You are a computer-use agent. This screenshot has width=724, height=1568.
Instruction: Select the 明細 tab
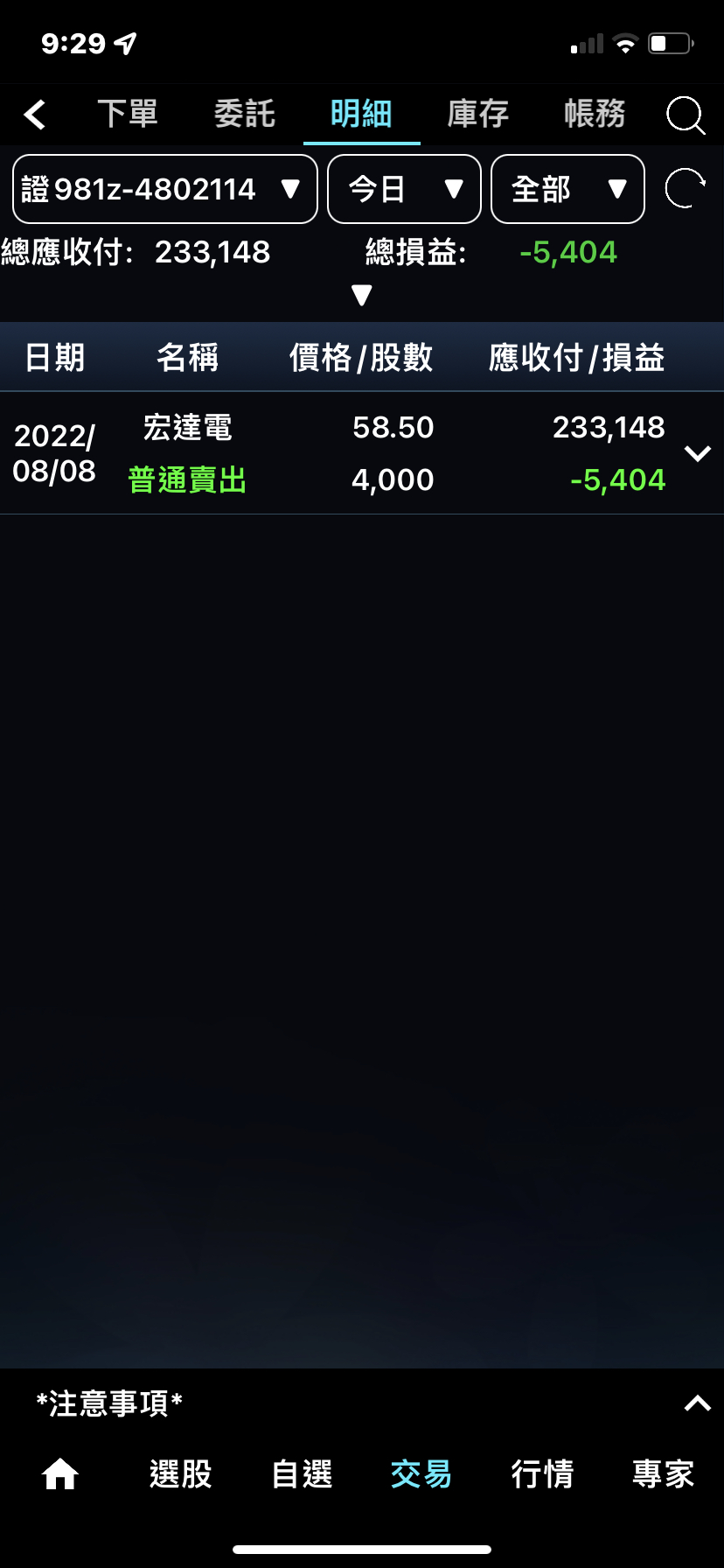[361, 115]
